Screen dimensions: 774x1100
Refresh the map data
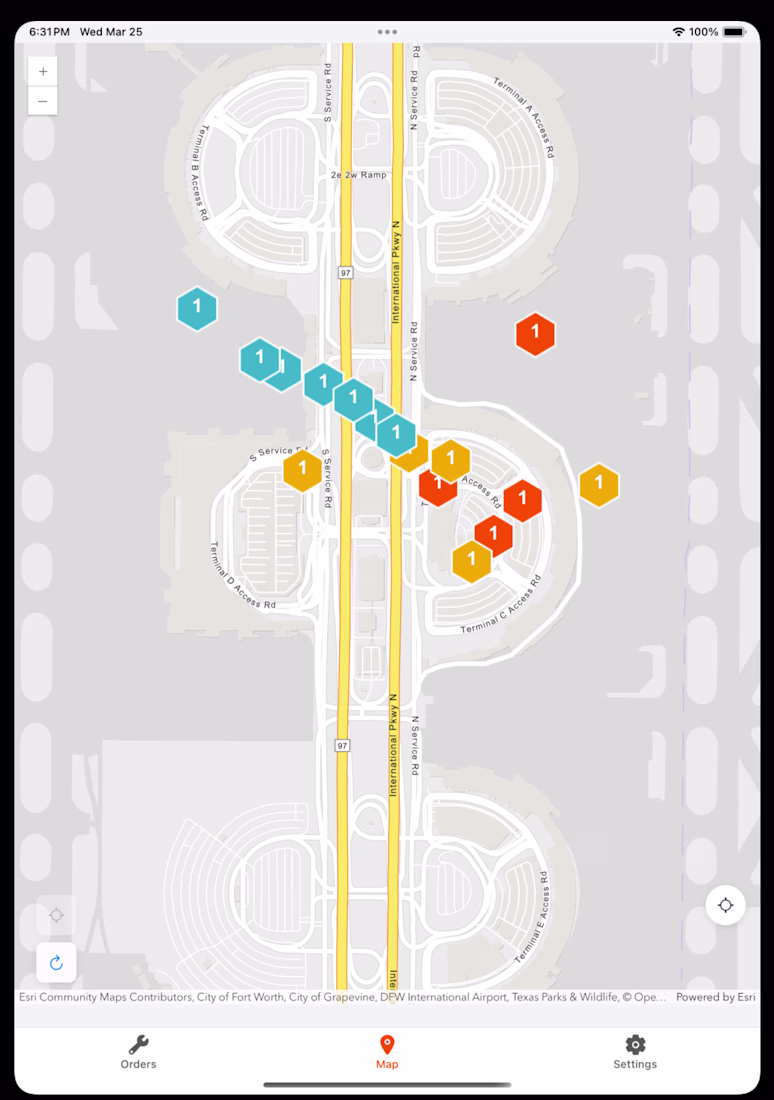tap(56, 962)
